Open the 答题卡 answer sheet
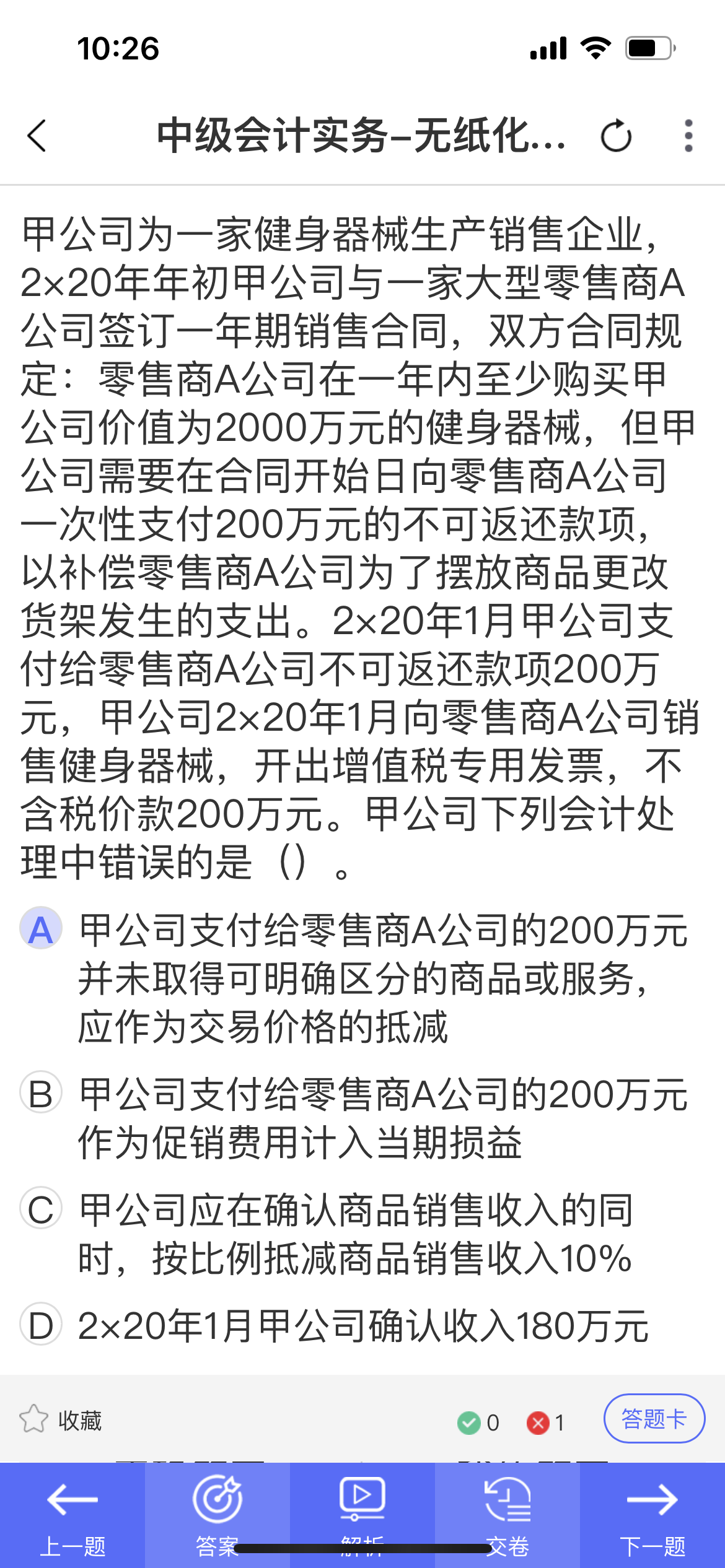This screenshot has width=725, height=1568. [x=654, y=1419]
